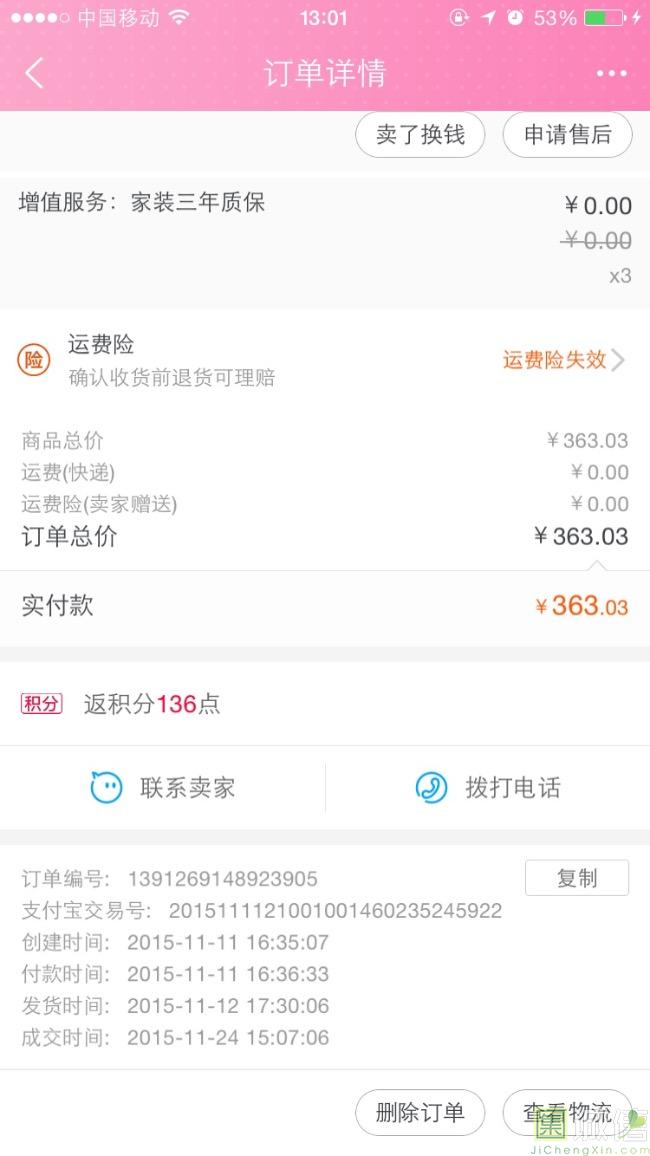Open the 运费险失效 shipping insurance details
This screenshot has width=650, height=1156.
point(564,360)
